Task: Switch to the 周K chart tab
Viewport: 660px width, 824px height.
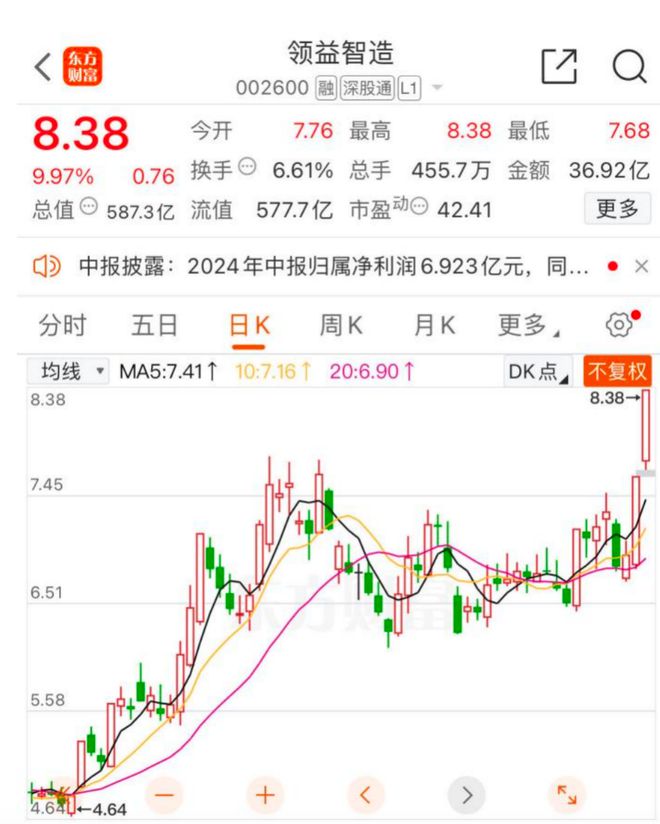Action: click(341, 325)
